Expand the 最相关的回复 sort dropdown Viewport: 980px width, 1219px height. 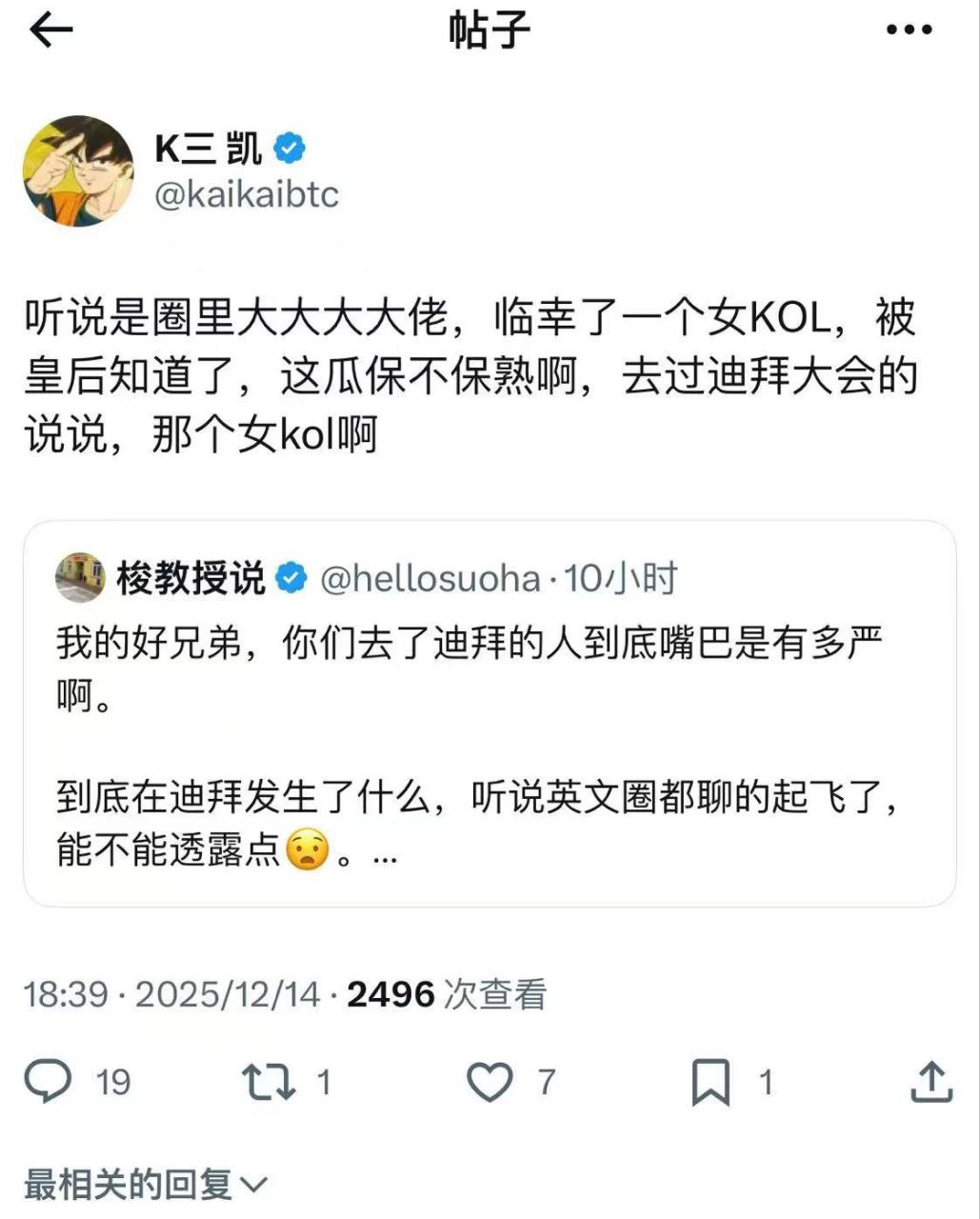(146, 1185)
